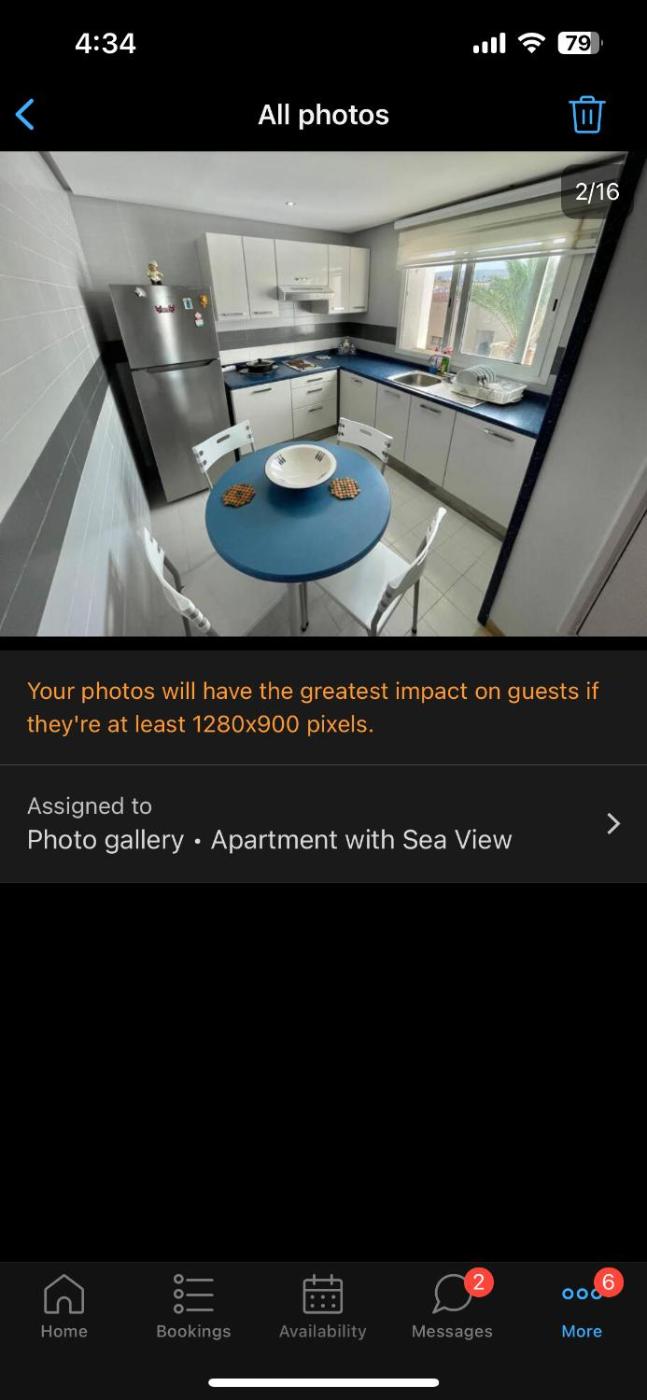Open the Messages tab
Image resolution: width=647 pixels, height=1400 pixels.
452,1306
